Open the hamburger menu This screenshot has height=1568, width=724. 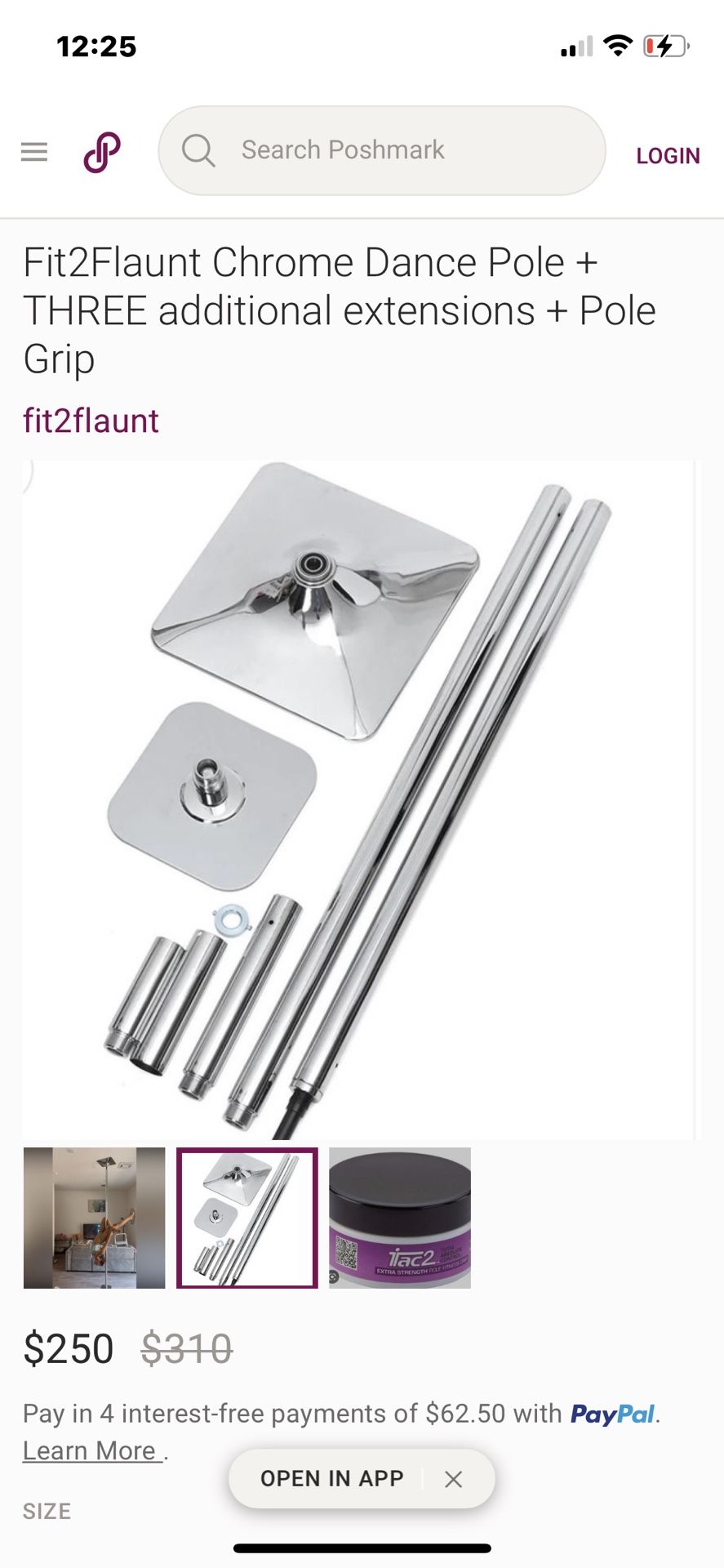coord(34,152)
